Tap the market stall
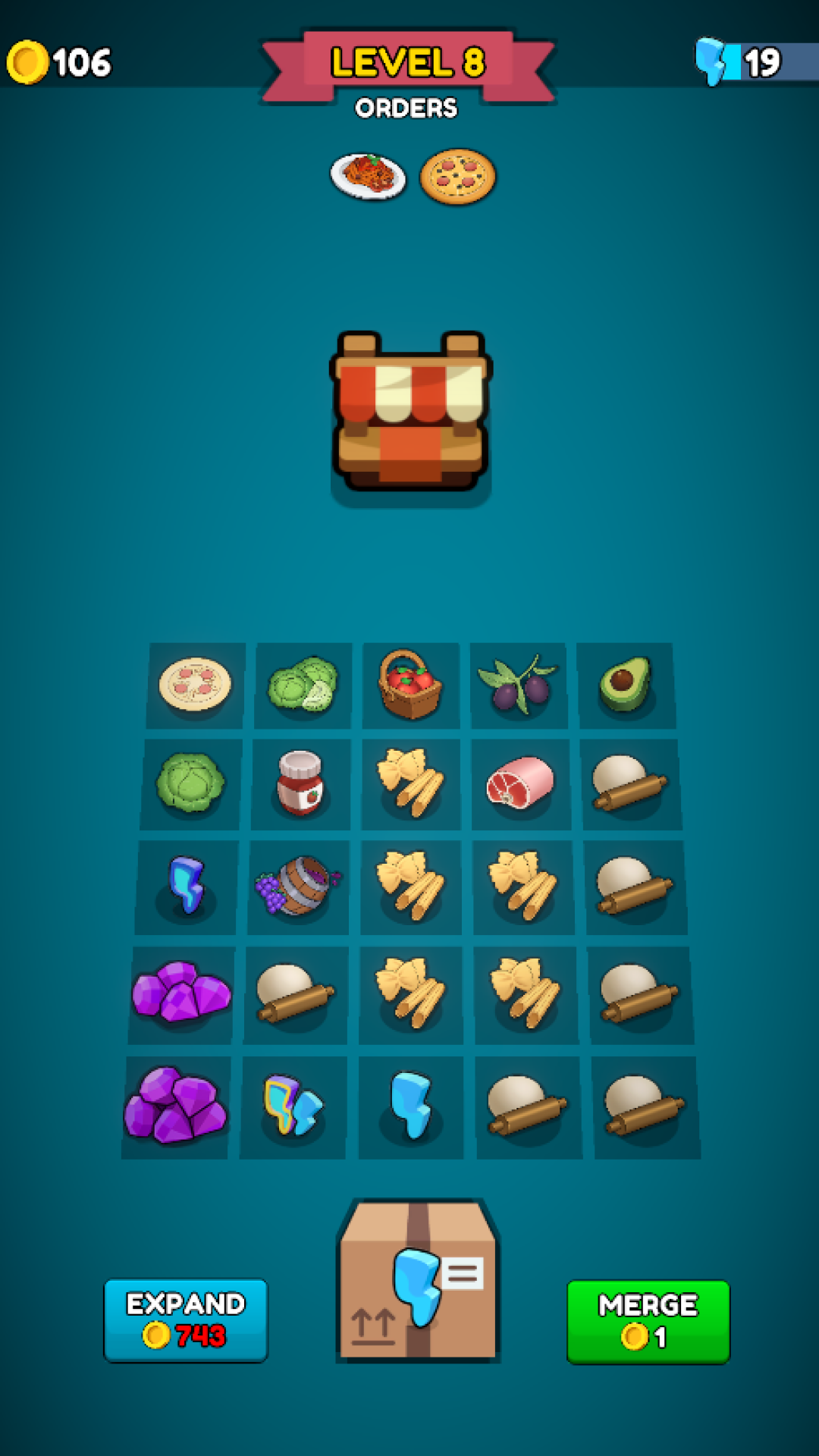The width and height of the screenshot is (819, 1456). (x=410, y=413)
